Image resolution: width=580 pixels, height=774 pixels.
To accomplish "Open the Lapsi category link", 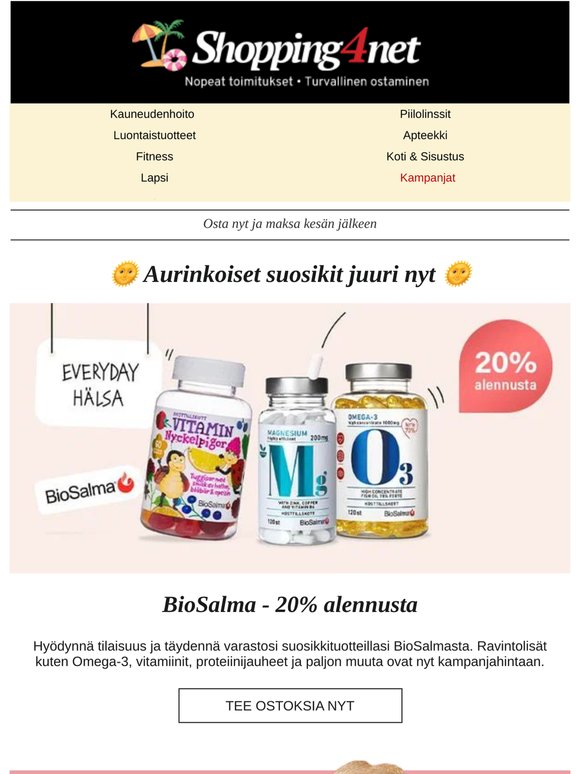I will tap(155, 178).
